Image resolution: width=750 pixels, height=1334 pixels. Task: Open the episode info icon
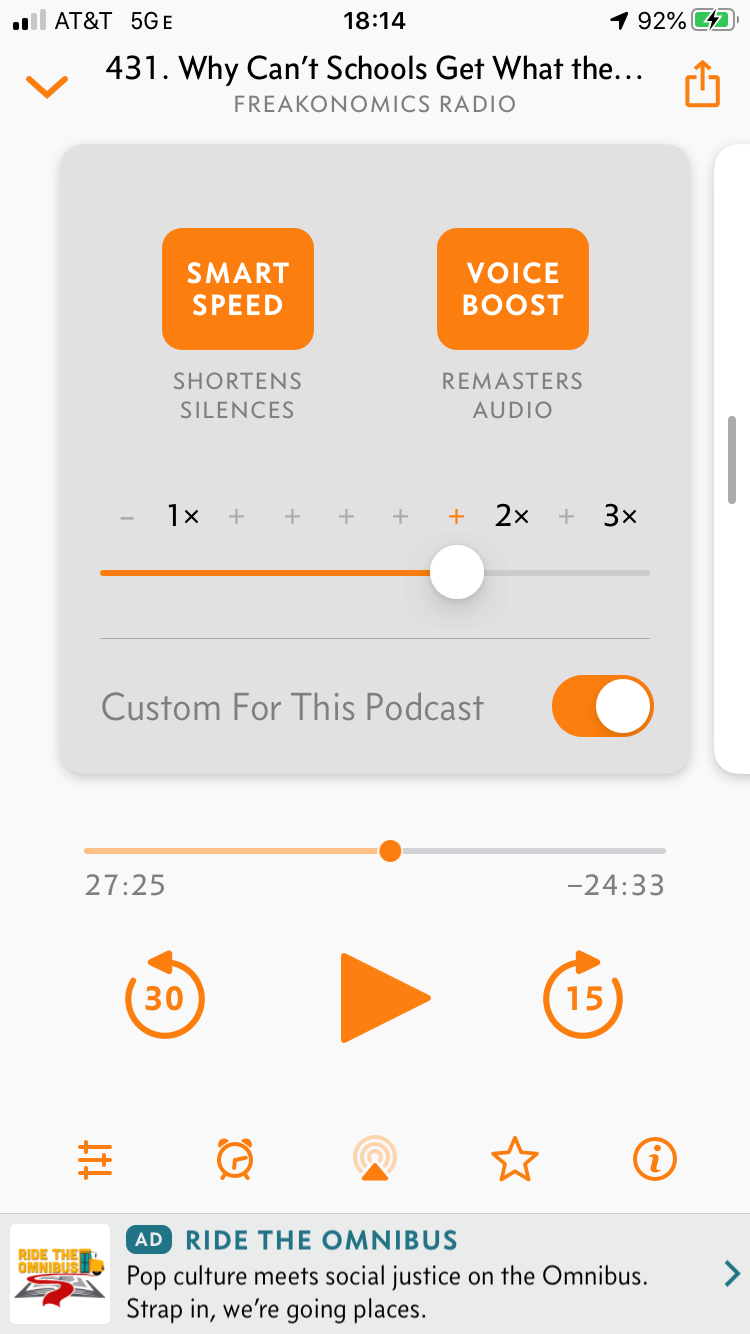click(655, 1160)
